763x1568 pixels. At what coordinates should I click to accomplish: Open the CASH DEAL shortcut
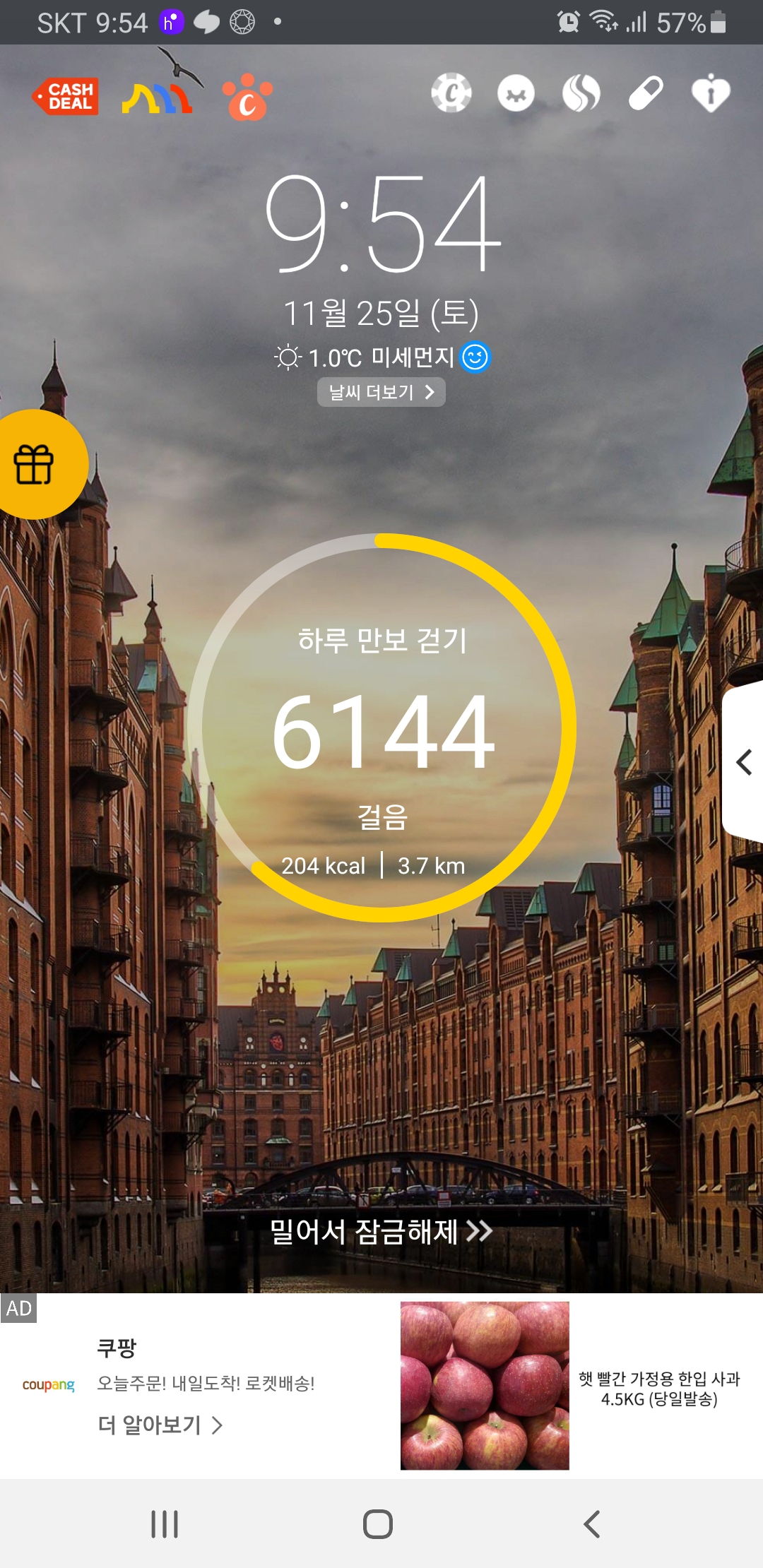click(66, 97)
